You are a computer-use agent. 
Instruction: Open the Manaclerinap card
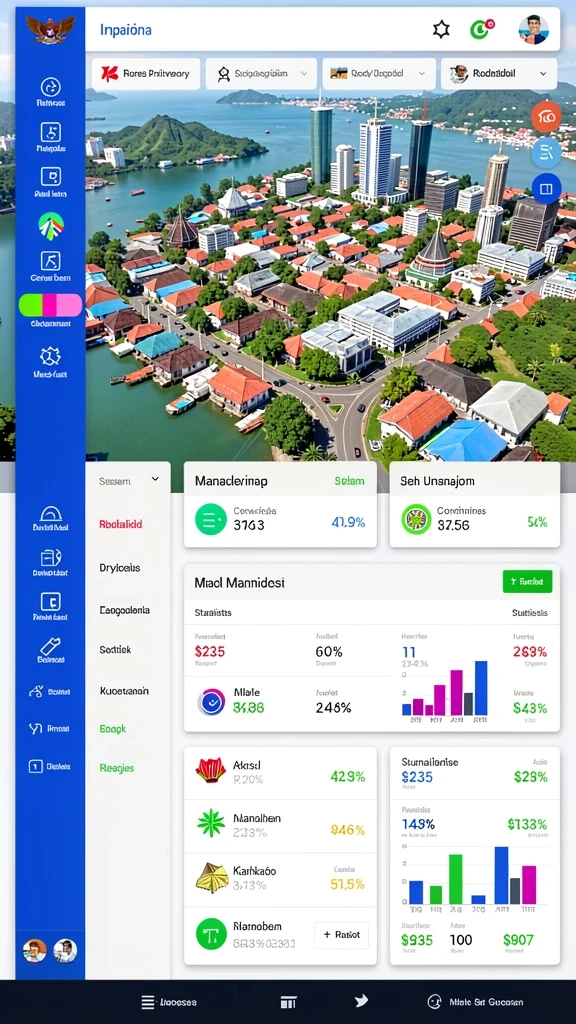pos(280,505)
